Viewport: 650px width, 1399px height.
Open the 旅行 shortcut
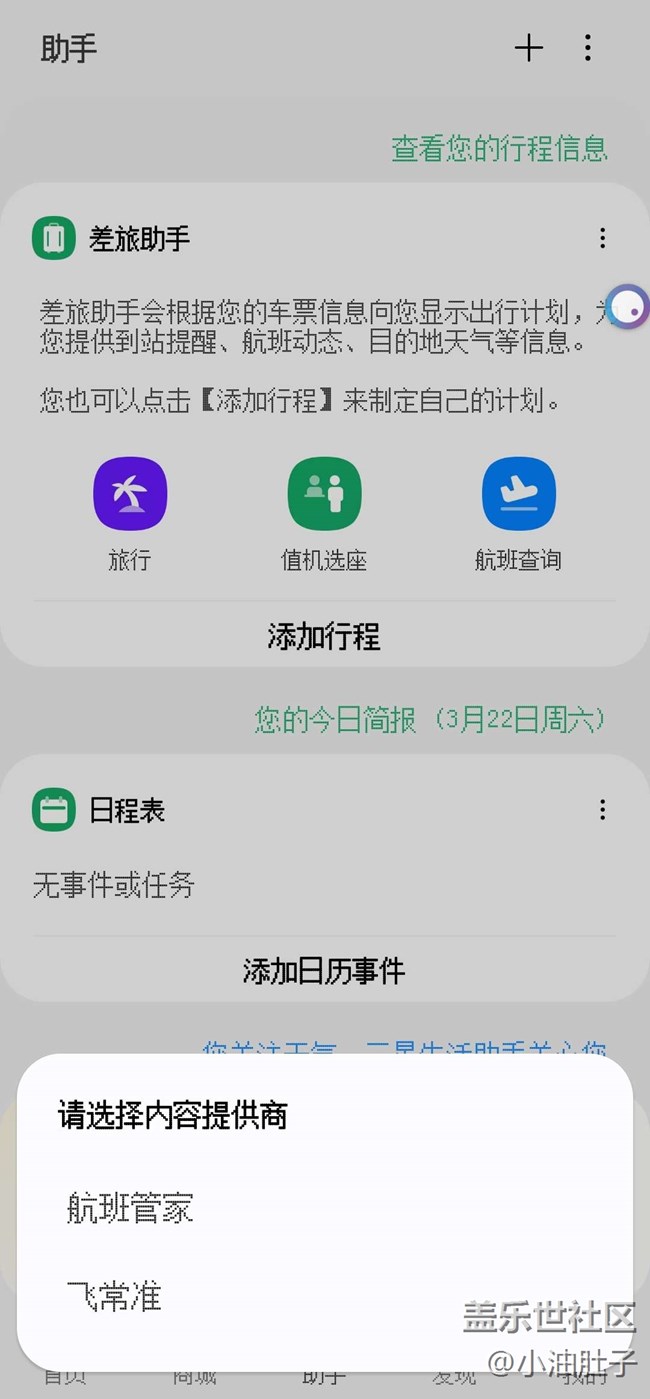pos(130,514)
